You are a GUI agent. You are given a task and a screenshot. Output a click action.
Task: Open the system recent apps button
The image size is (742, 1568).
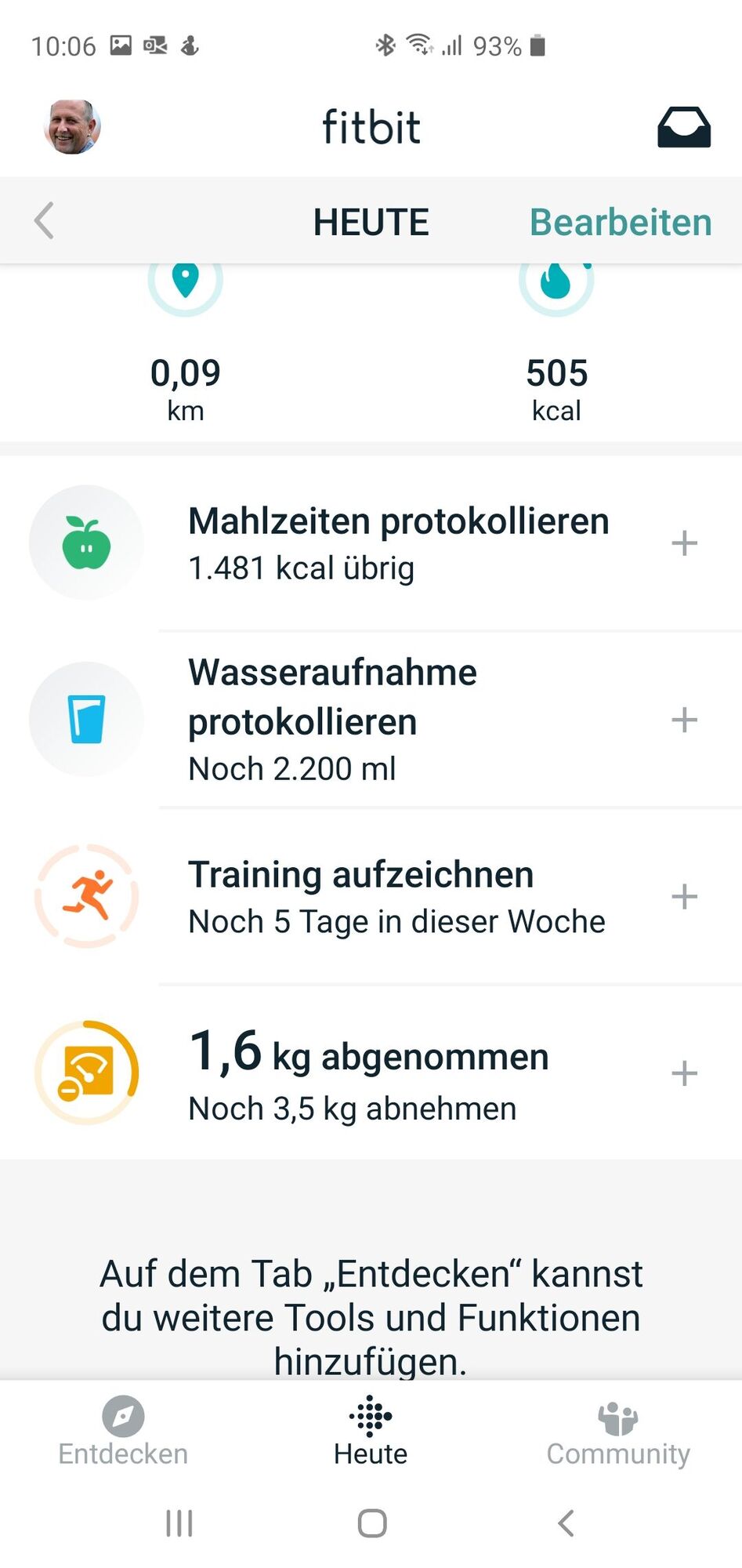(179, 1523)
